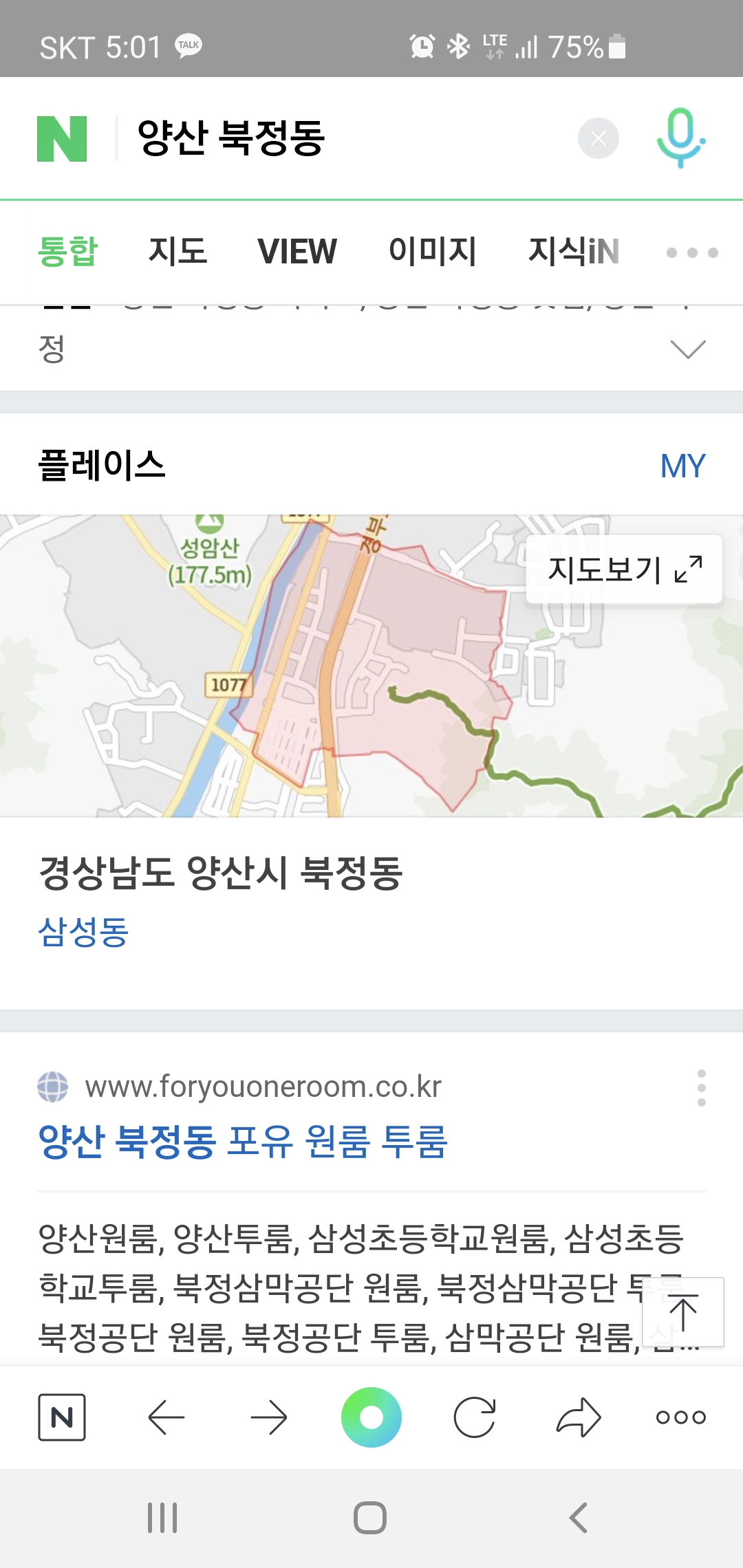Open the 삼성동 link

pos(83,932)
